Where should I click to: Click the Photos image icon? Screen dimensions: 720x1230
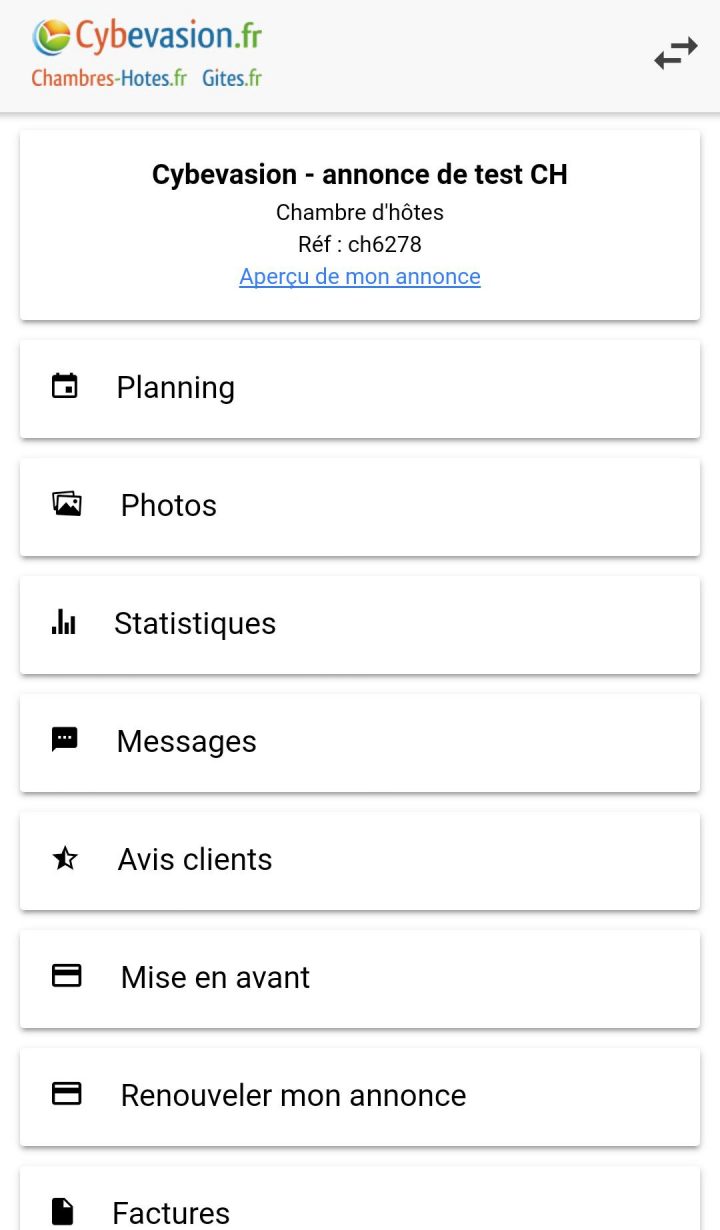(66, 504)
